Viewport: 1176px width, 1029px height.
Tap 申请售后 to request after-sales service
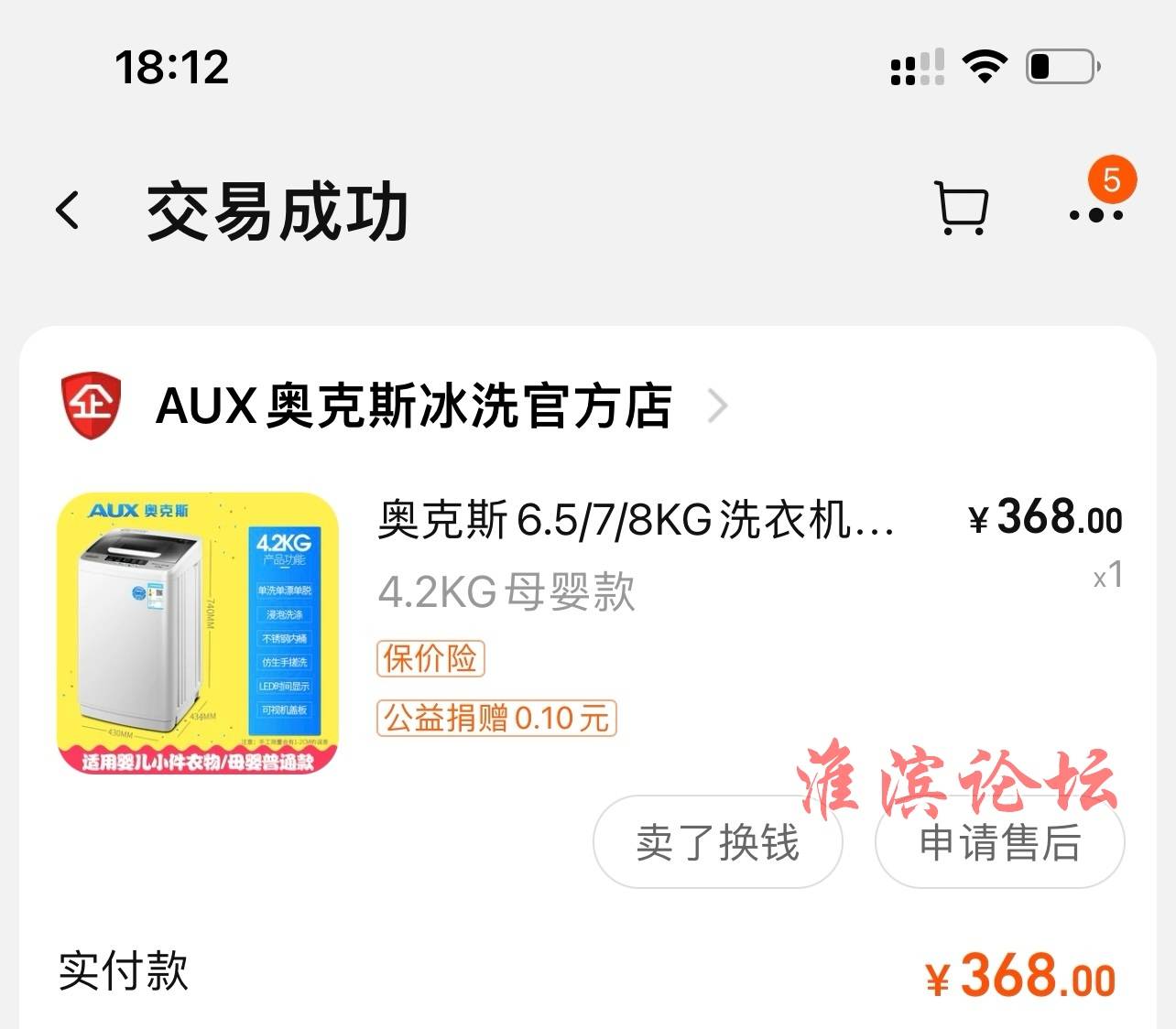999,842
